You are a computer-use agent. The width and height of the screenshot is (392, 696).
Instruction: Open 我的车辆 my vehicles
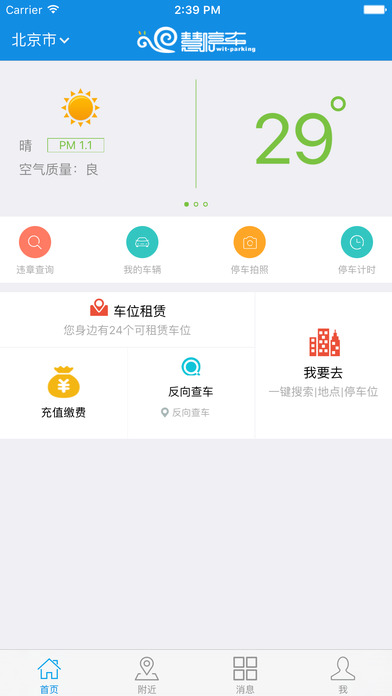point(142,250)
